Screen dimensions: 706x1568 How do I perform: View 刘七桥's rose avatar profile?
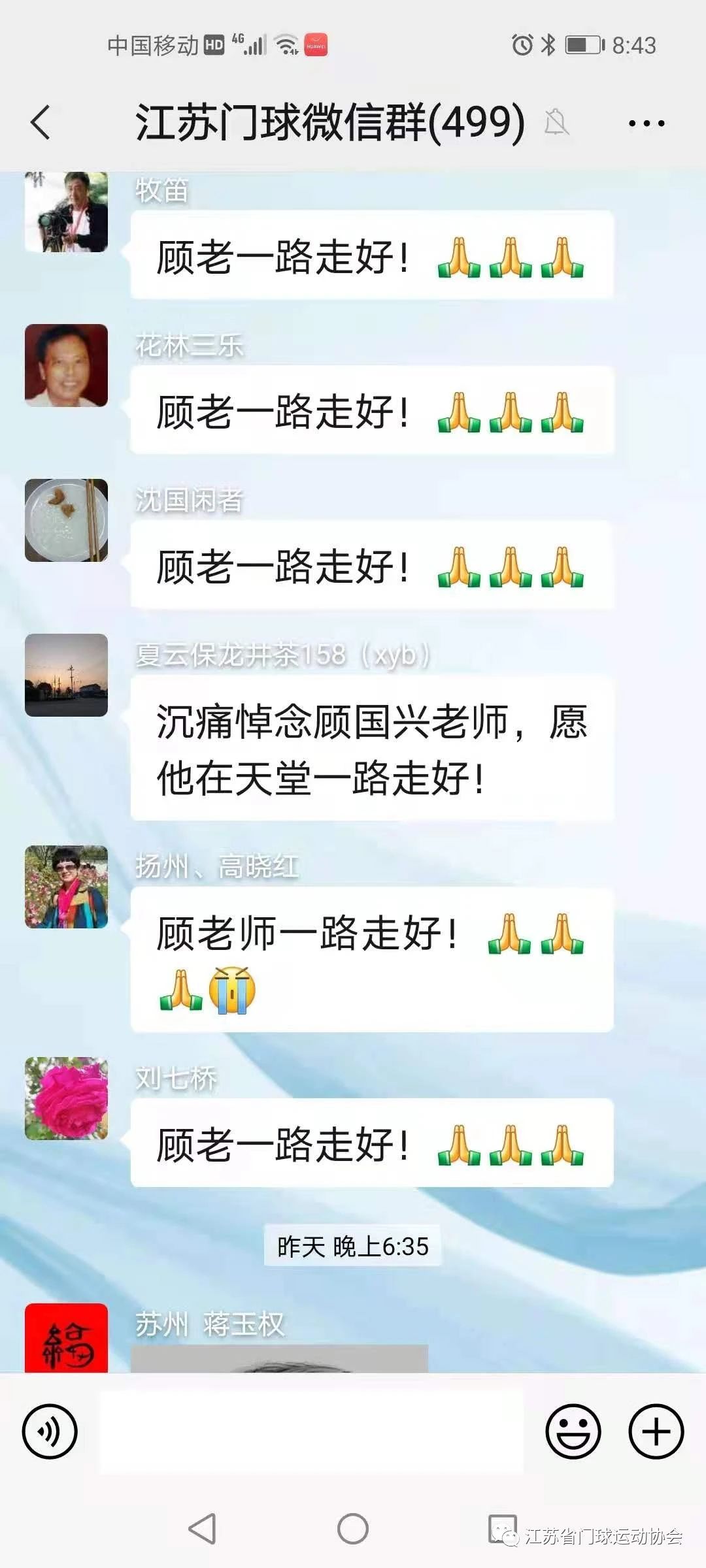coord(66,1098)
